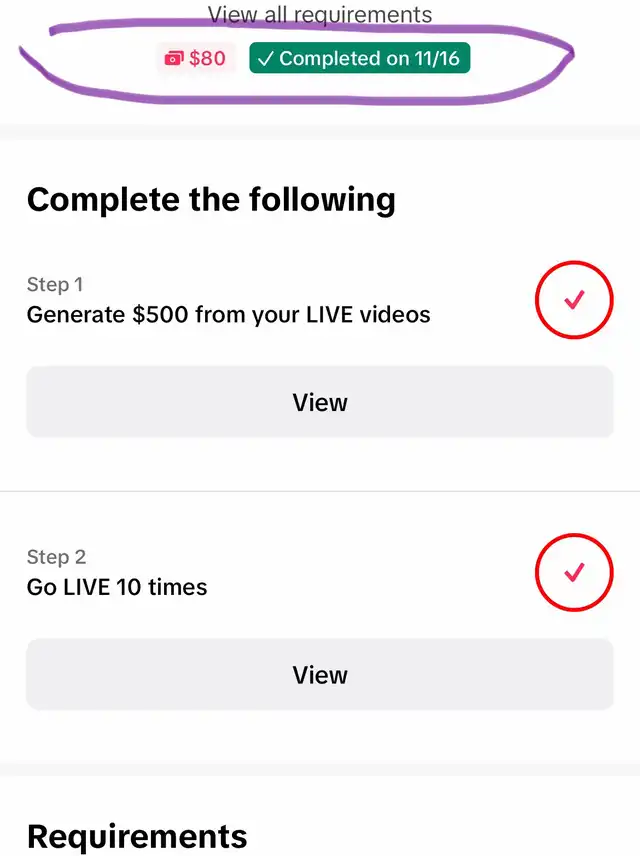Tap View under Generate $500 from LIVE videos
The width and height of the screenshot is (640, 856).
pyautogui.click(x=320, y=402)
